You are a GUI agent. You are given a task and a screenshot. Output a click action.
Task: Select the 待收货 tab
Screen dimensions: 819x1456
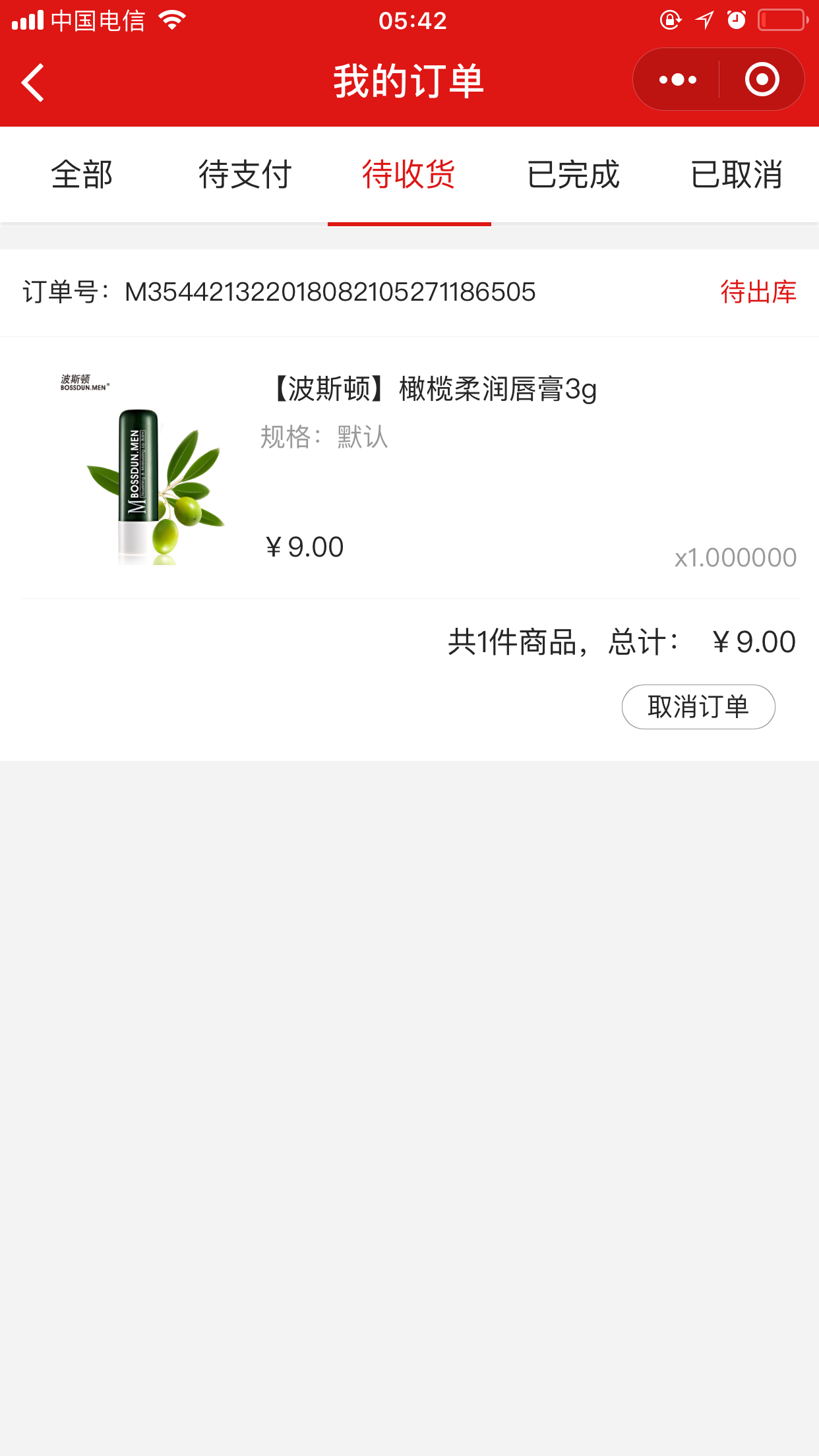[x=409, y=175]
